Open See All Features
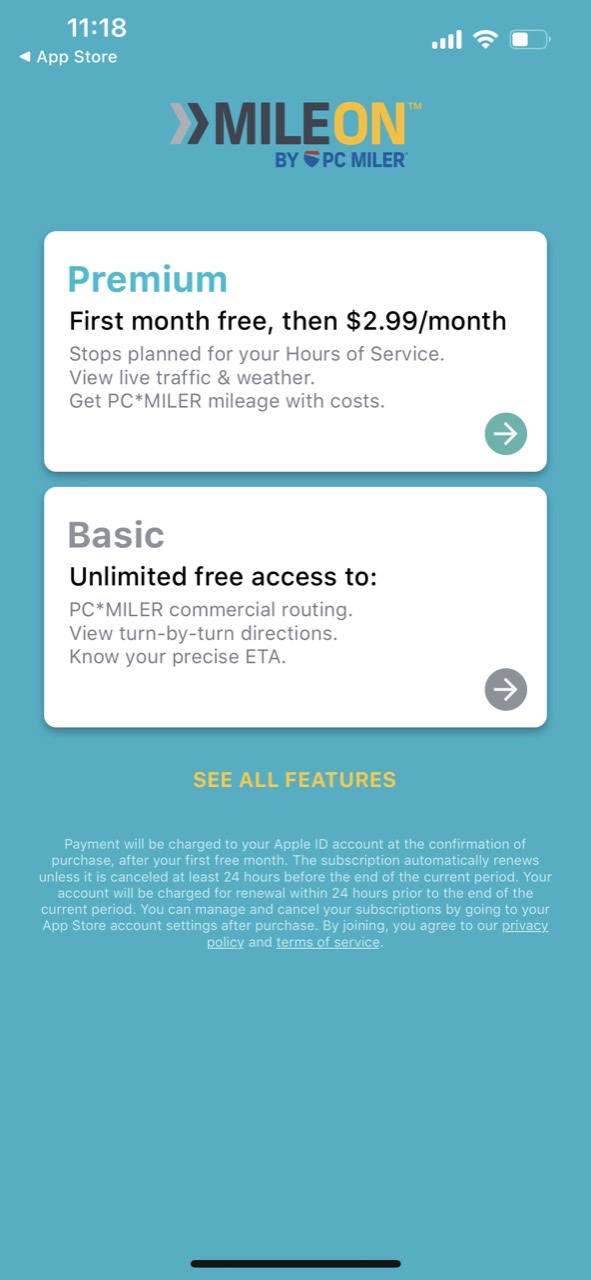The image size is (591, 1280). [295, 780]
